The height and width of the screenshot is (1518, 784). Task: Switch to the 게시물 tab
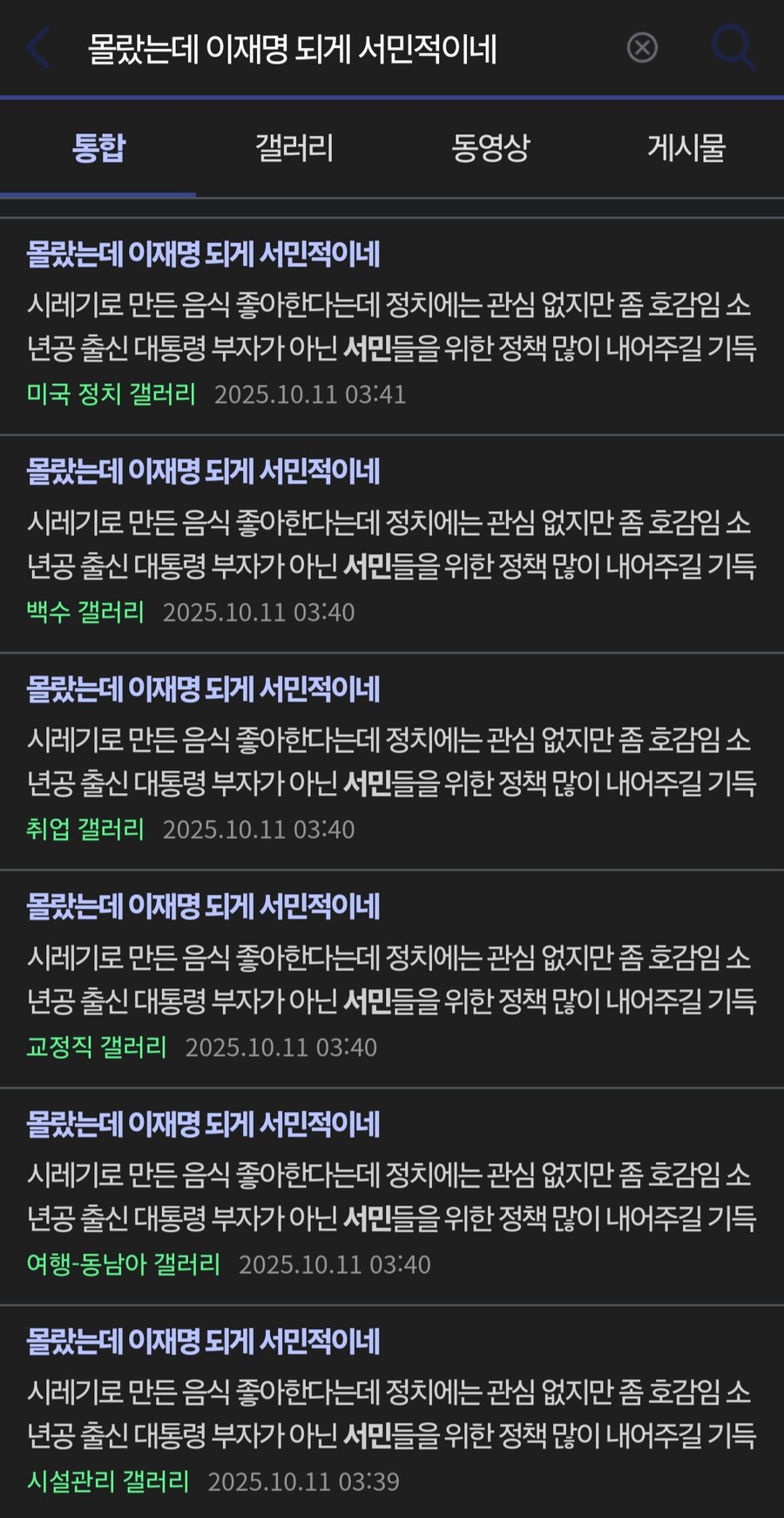[686, 148]
